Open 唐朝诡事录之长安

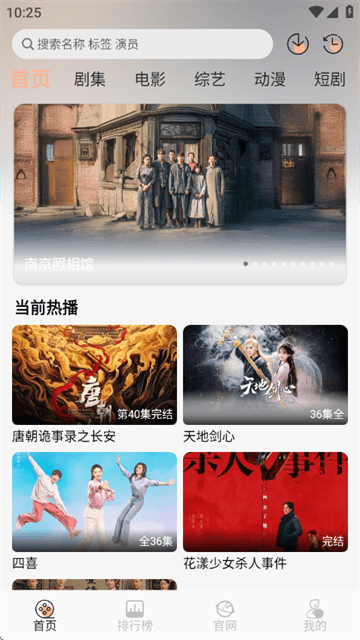click(94, 384)
